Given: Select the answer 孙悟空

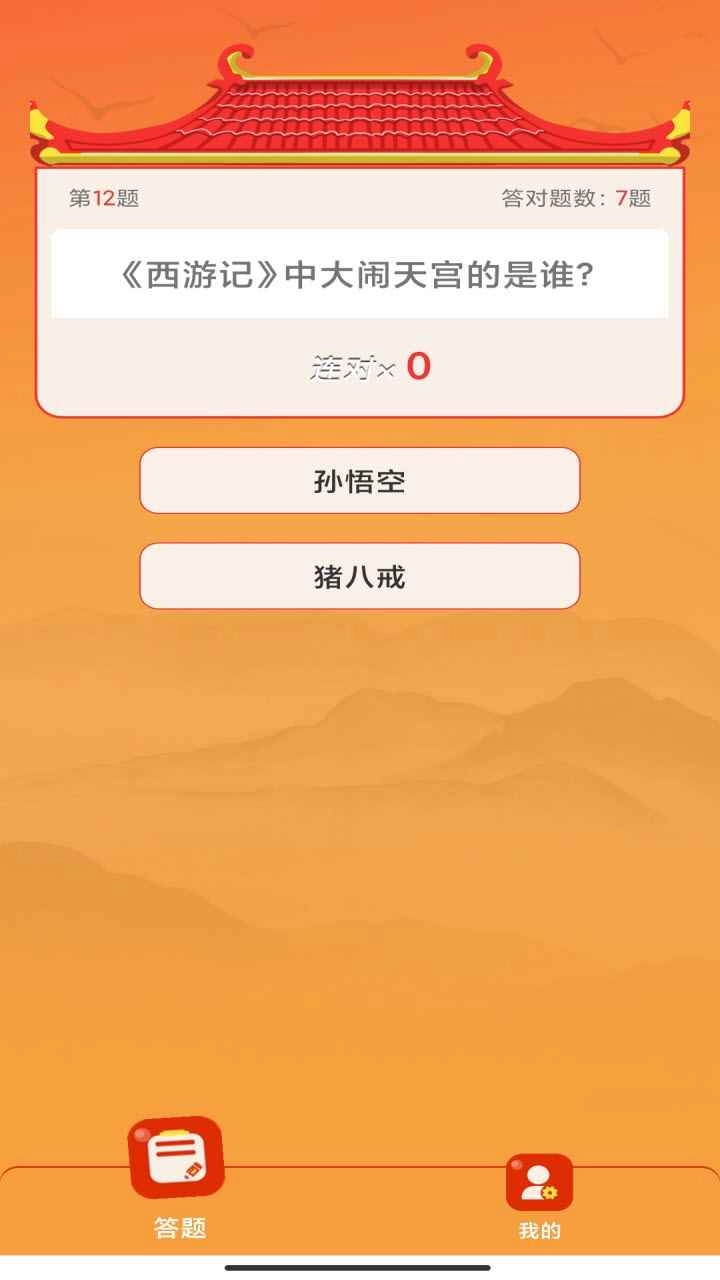Looking at the screenshot, I should point(360,481).
